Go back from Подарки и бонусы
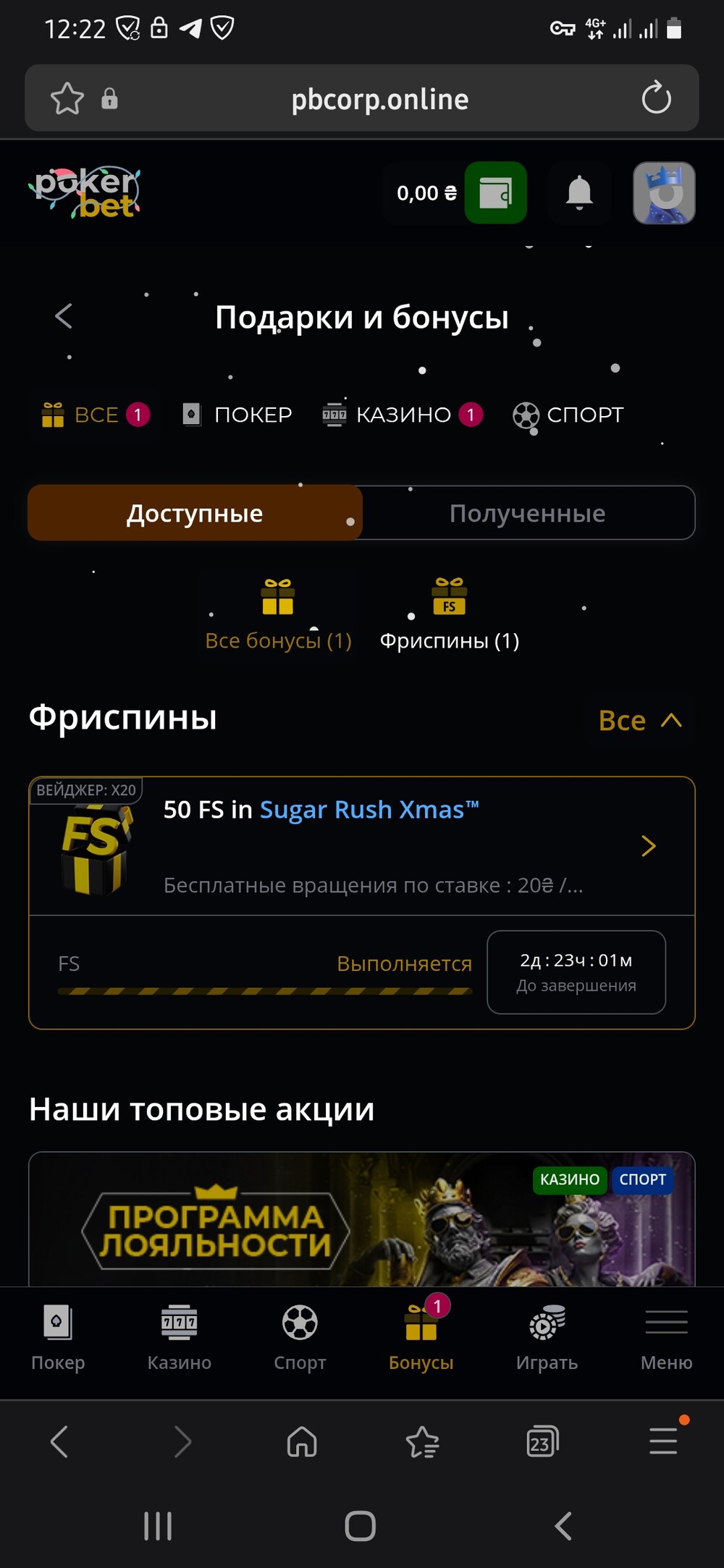 (x=64, y=316)
